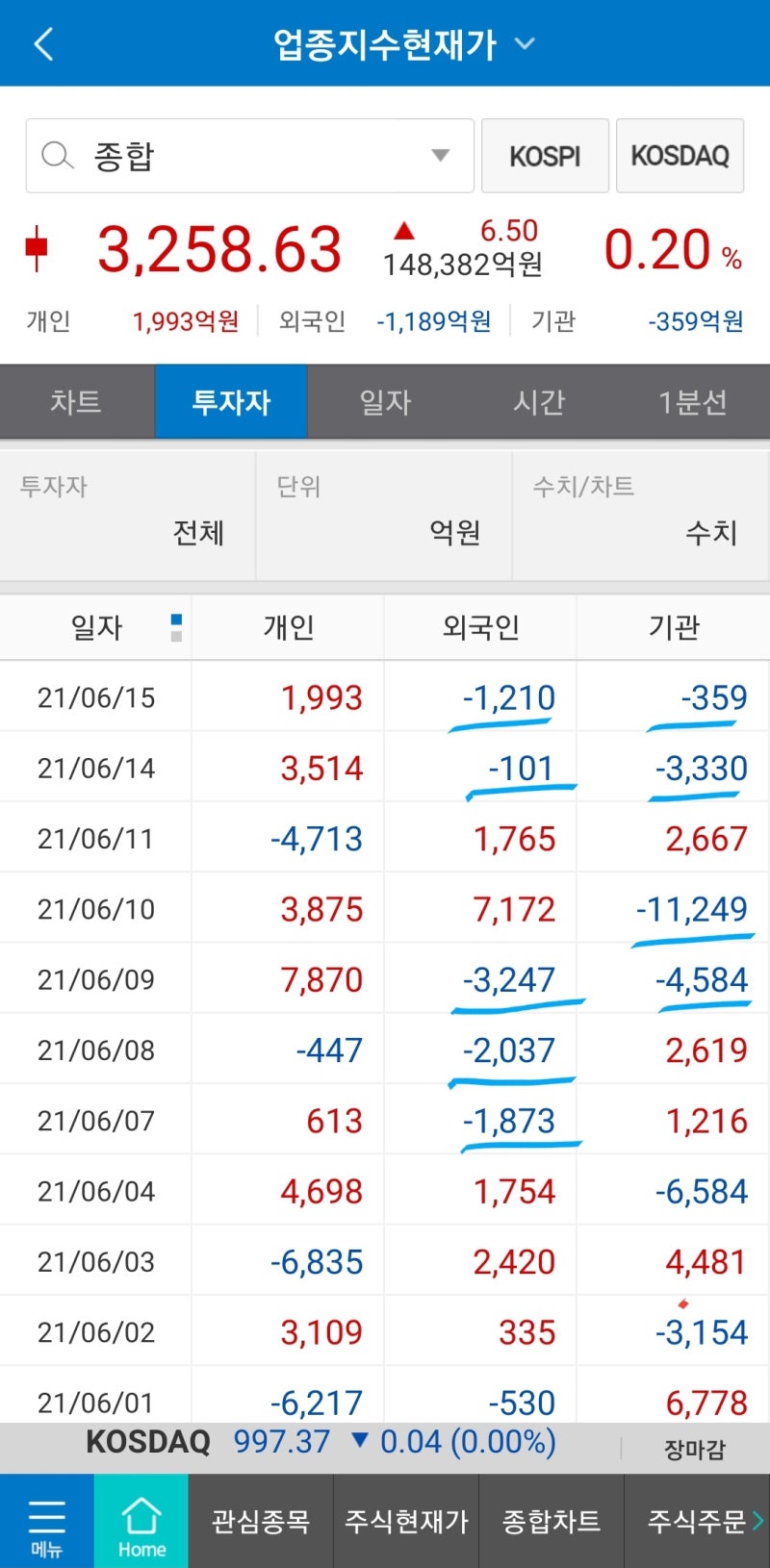This screenshot has width=770, height=1568.
Task: Expand the 업종지수현재가 title dropdown
Action: tap(525, 43)
